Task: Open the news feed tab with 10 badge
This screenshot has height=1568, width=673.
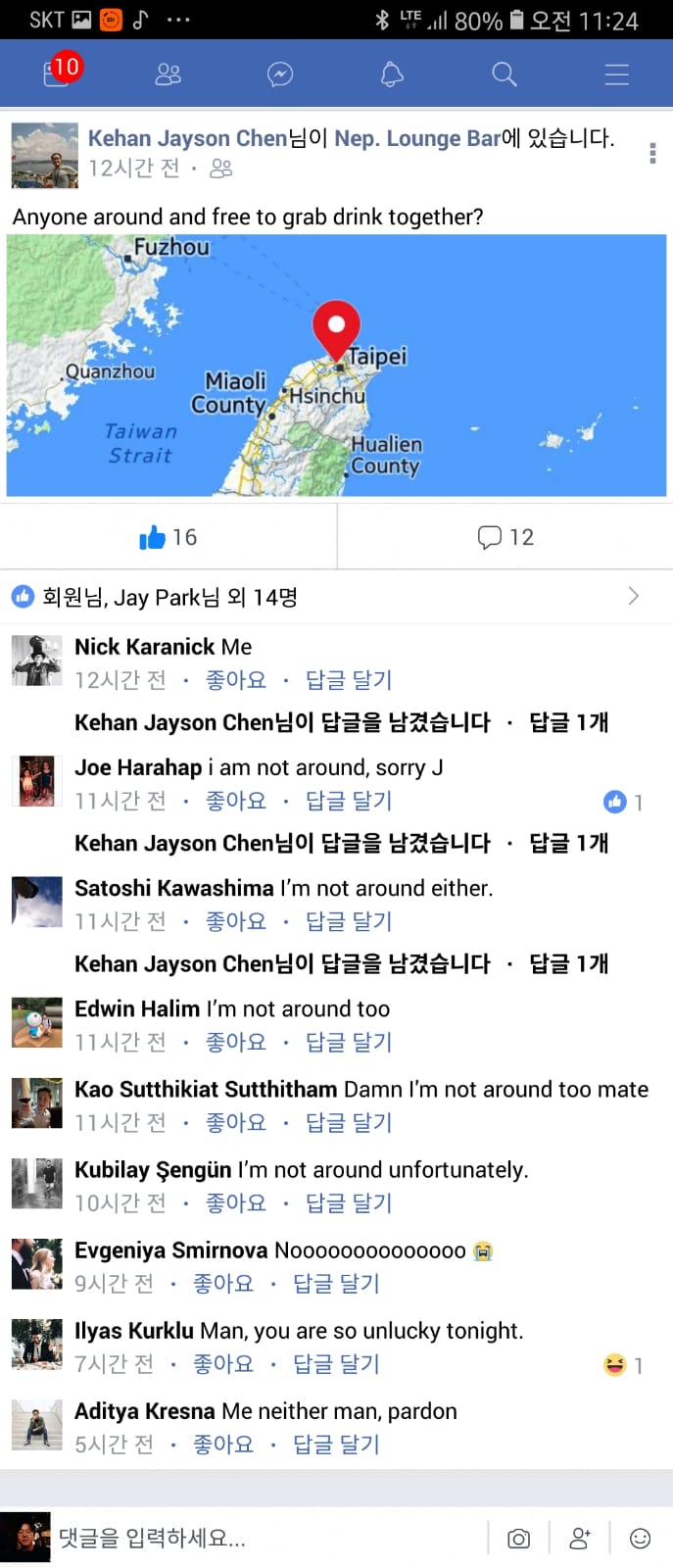Action: click(x=57, y=73)
